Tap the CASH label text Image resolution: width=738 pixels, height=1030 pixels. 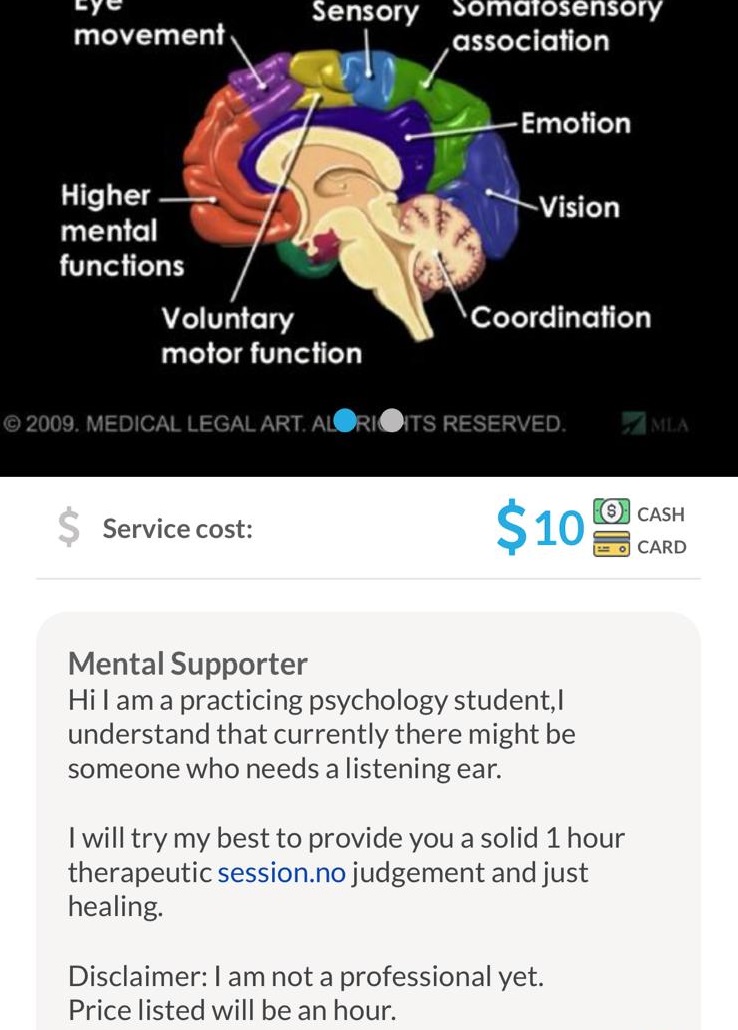(x=661, y=514)
